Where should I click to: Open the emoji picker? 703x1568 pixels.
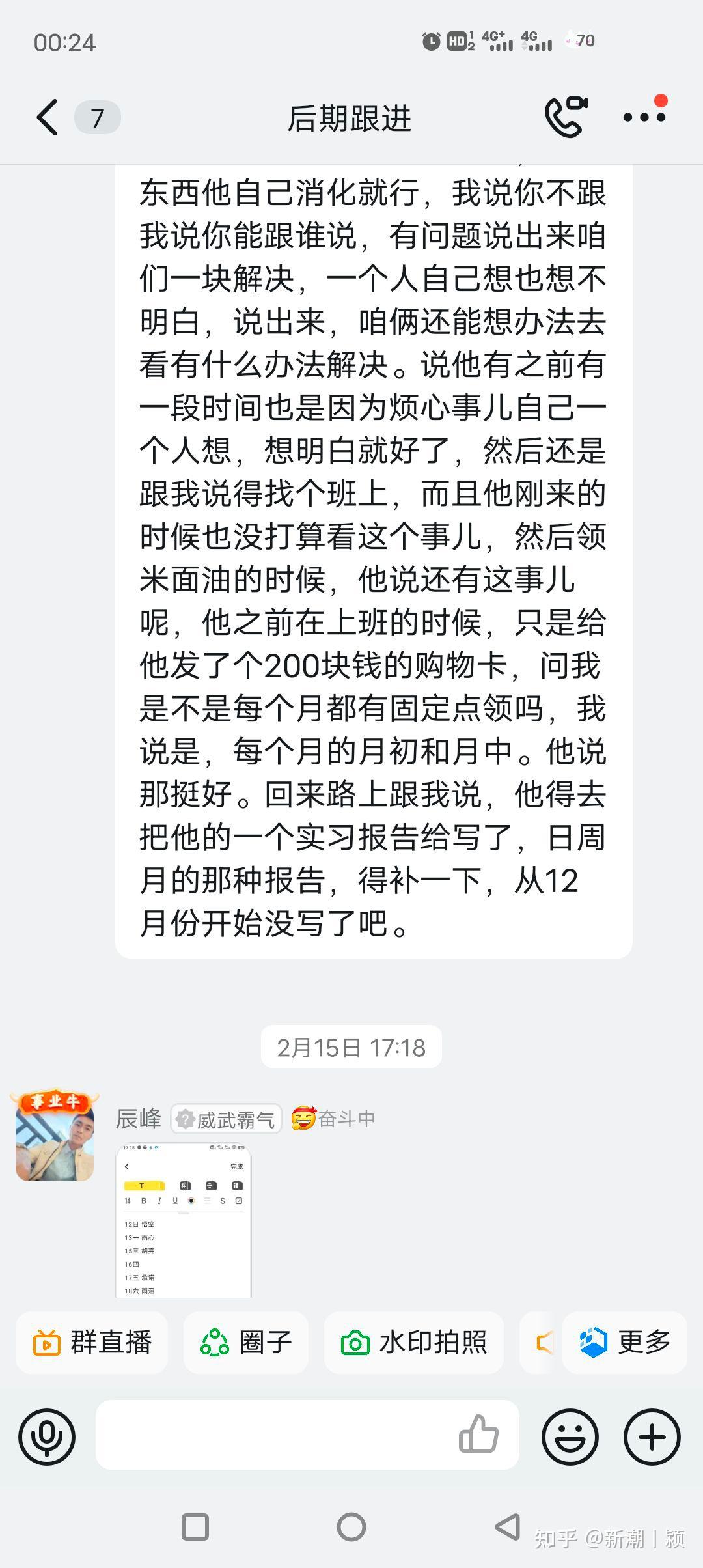(x=570, y=1436)
